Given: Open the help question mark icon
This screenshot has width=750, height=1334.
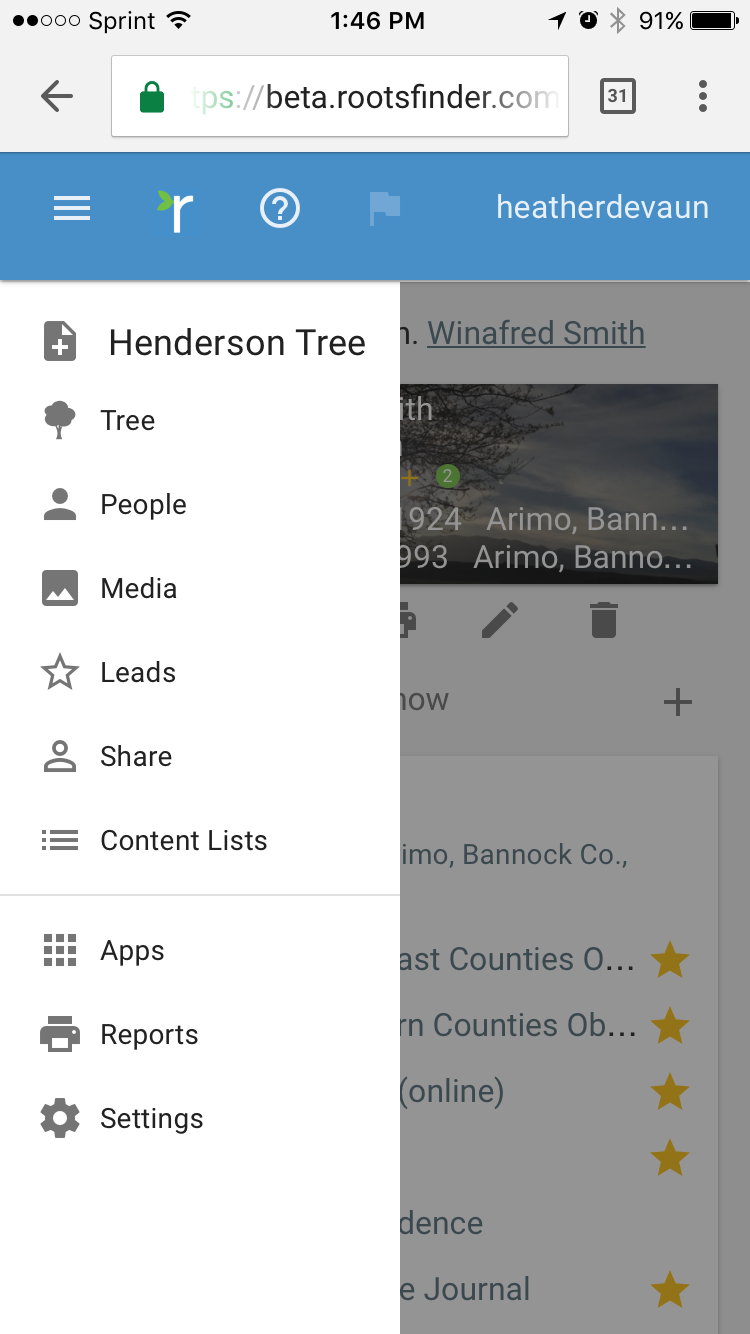Looking at the screenshot, I should 280,209.
